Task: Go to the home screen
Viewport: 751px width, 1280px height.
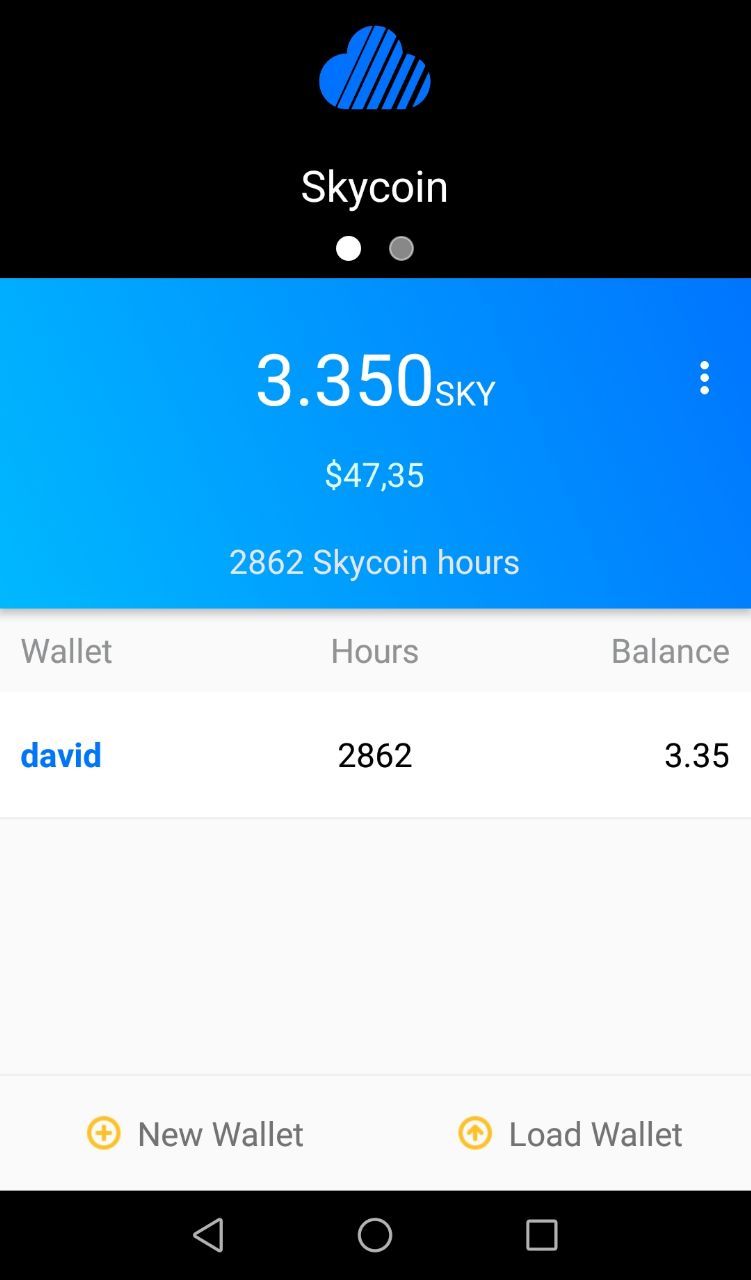Action: click(375, 1236)
